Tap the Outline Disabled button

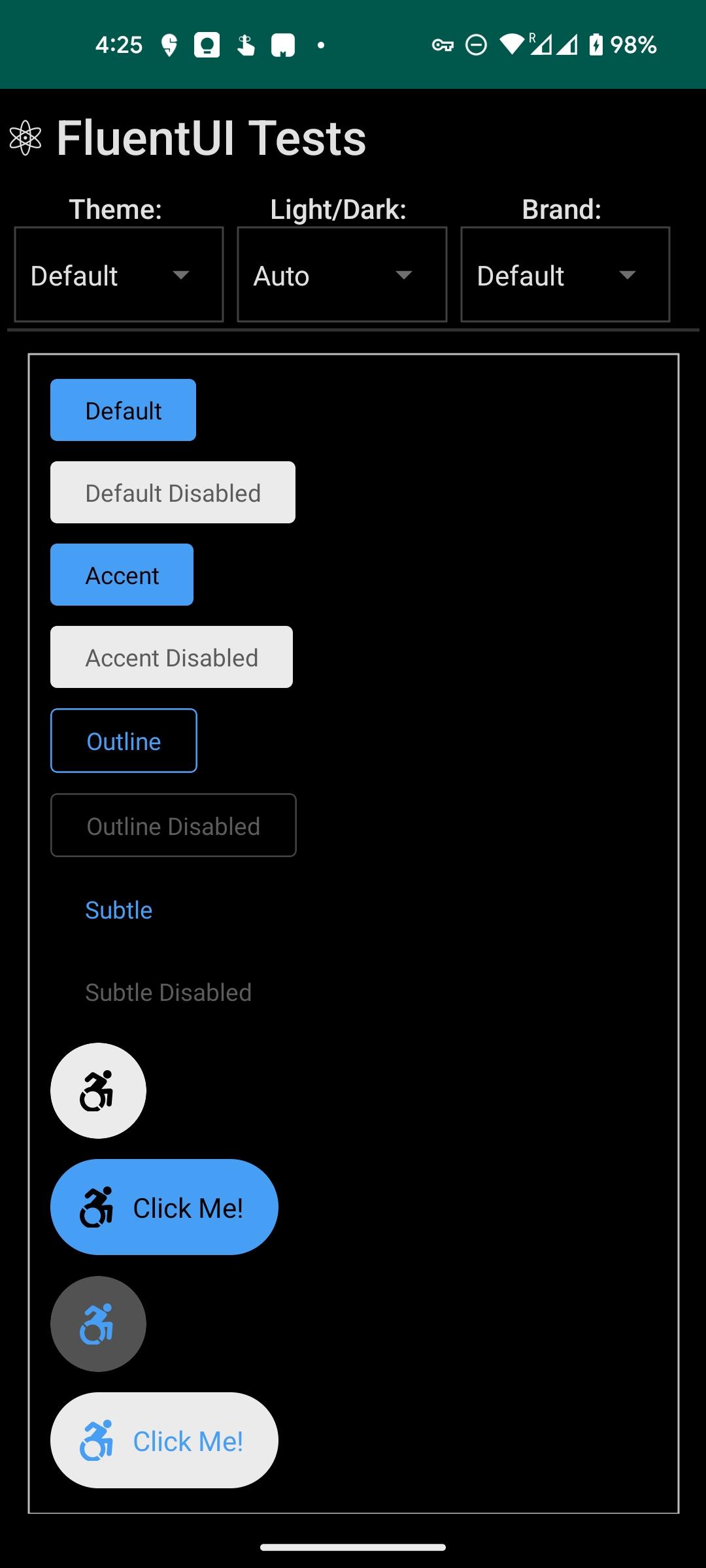[x=173, y=825]
